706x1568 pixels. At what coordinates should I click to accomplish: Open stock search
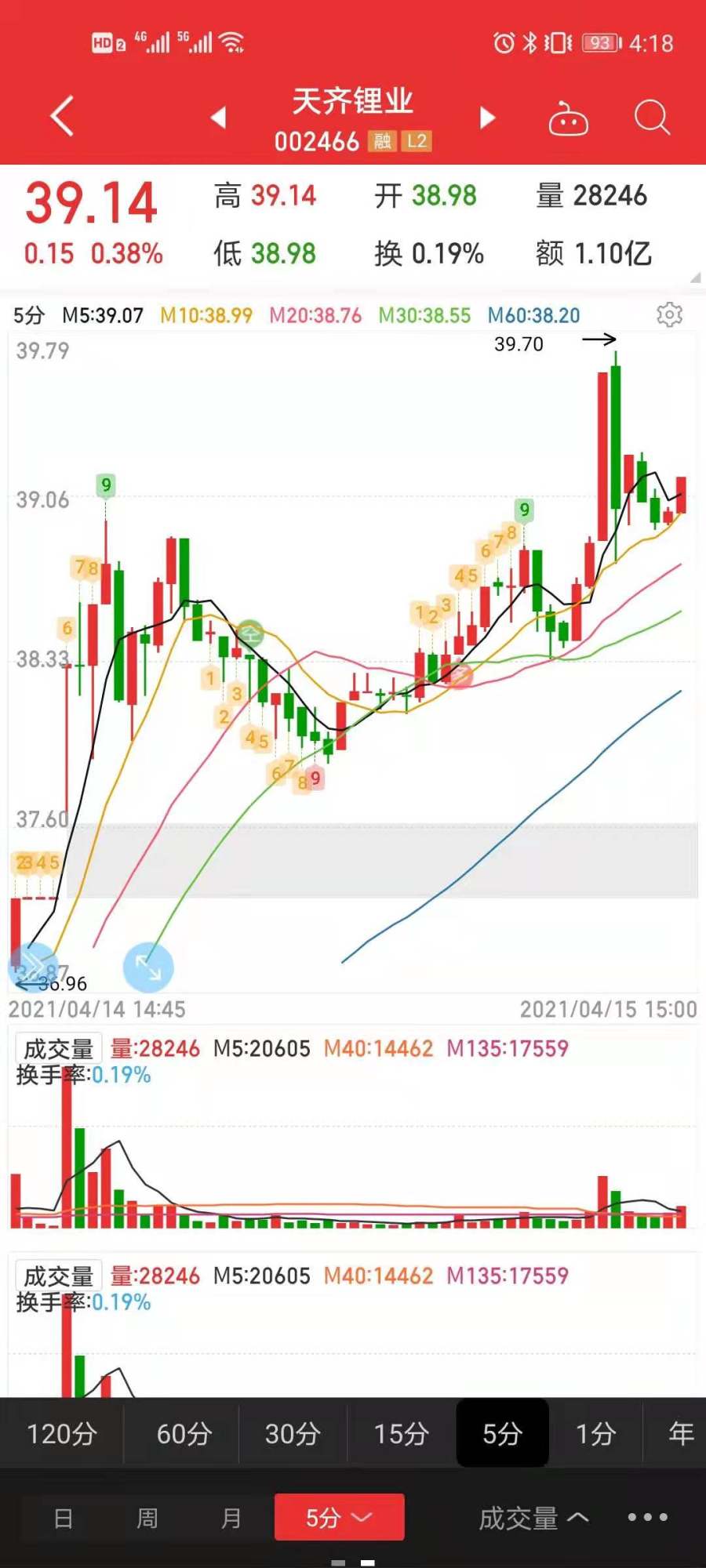[652, 118]
